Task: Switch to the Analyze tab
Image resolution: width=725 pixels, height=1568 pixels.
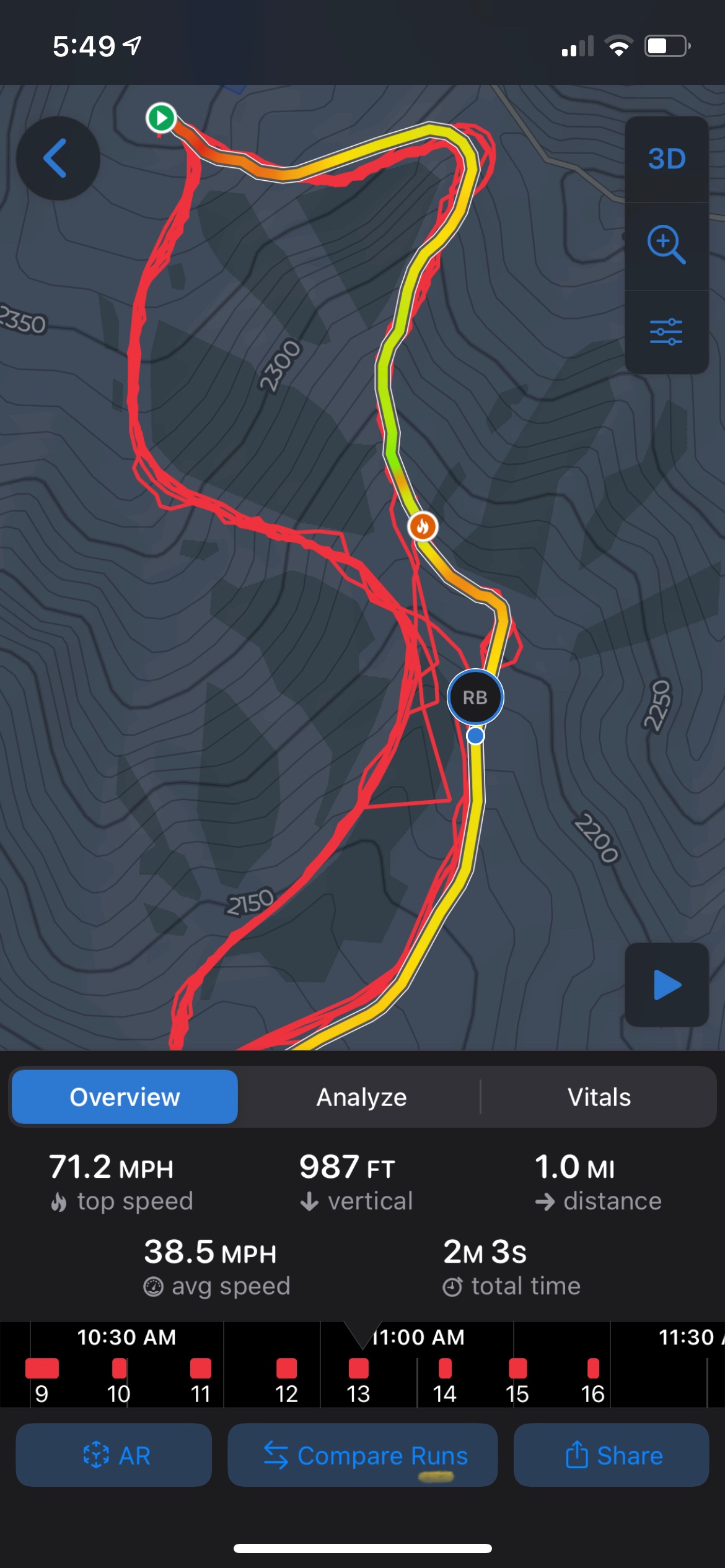Action: 361,1097
